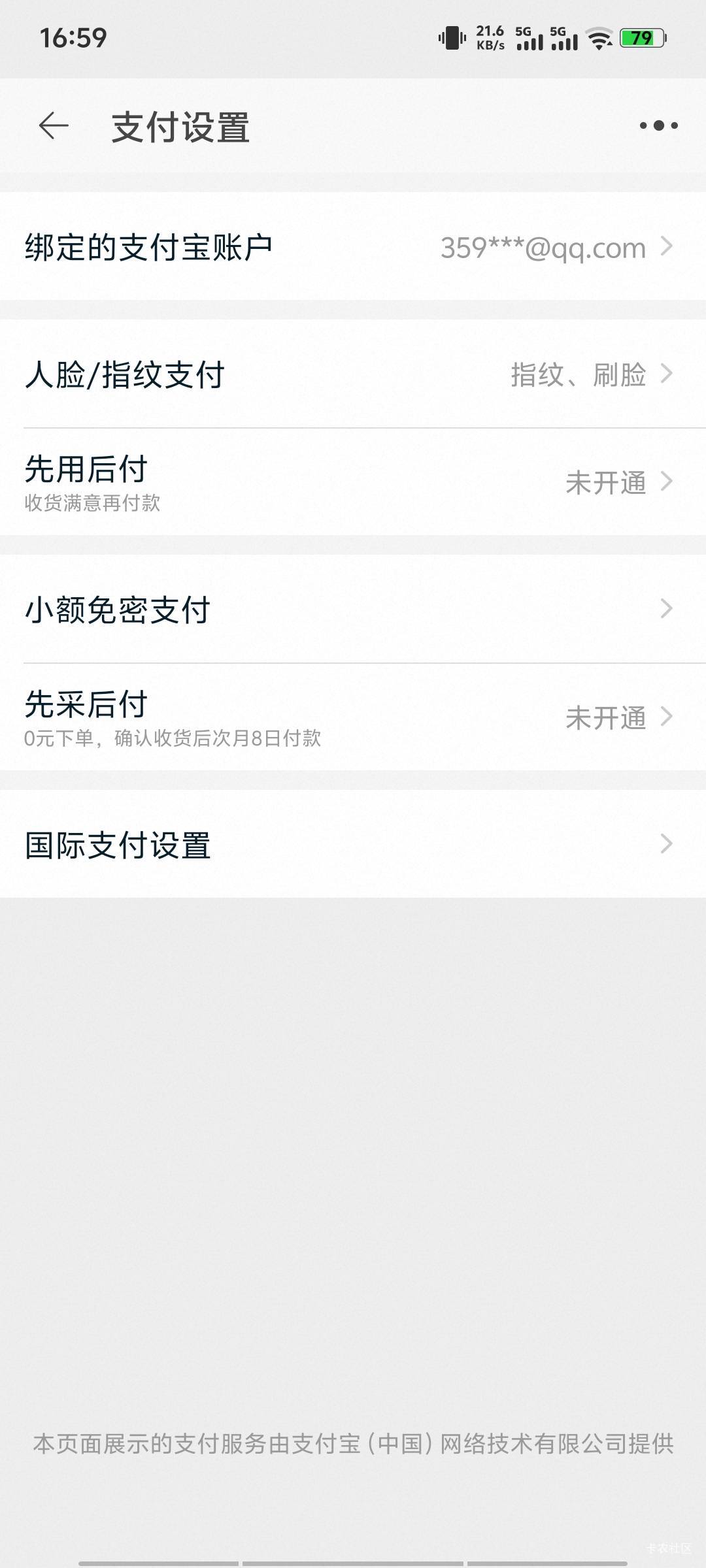This screenshot has width=706, height=1568.
Task: Open the three-dot more options menu
Action: tap(658, 125)
